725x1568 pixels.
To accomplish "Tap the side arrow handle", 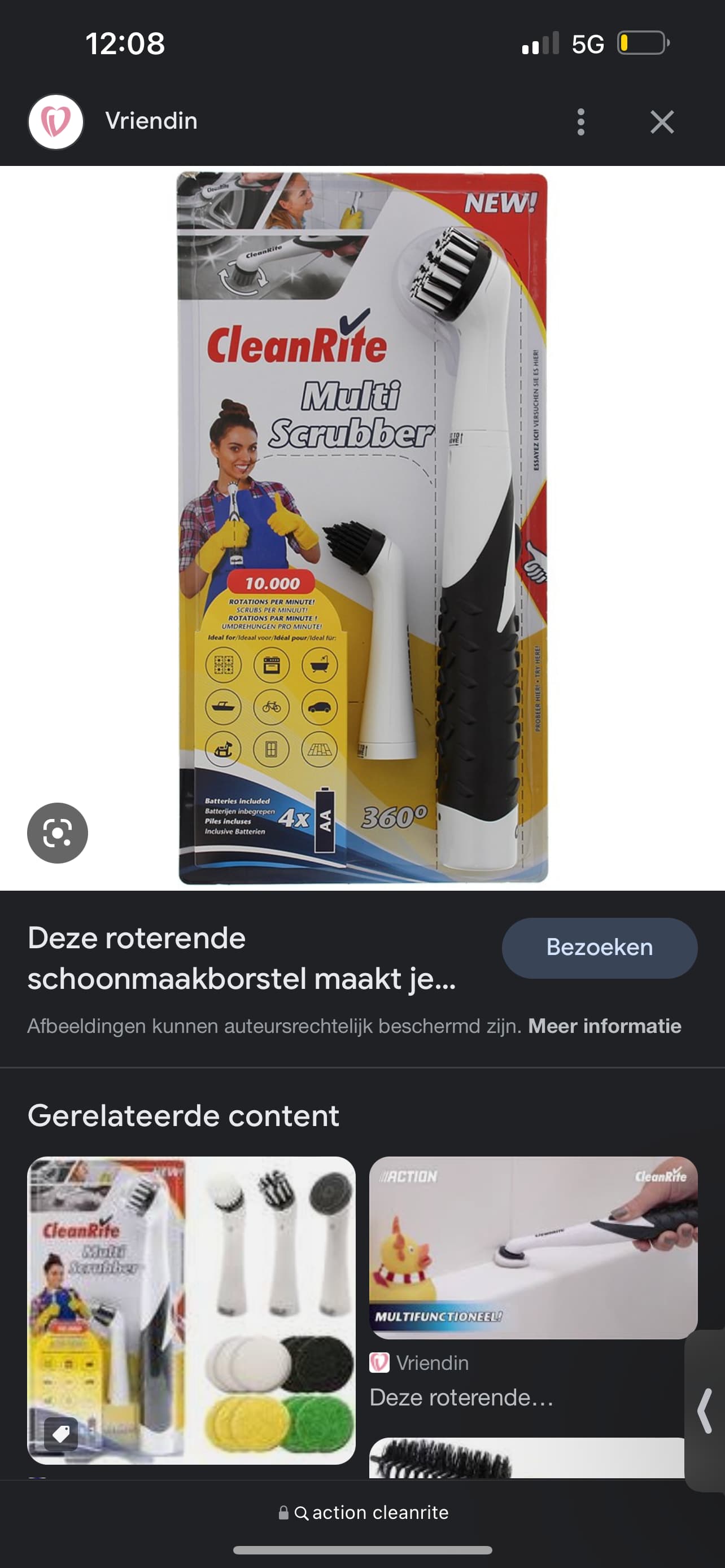I will (705, 1411).
